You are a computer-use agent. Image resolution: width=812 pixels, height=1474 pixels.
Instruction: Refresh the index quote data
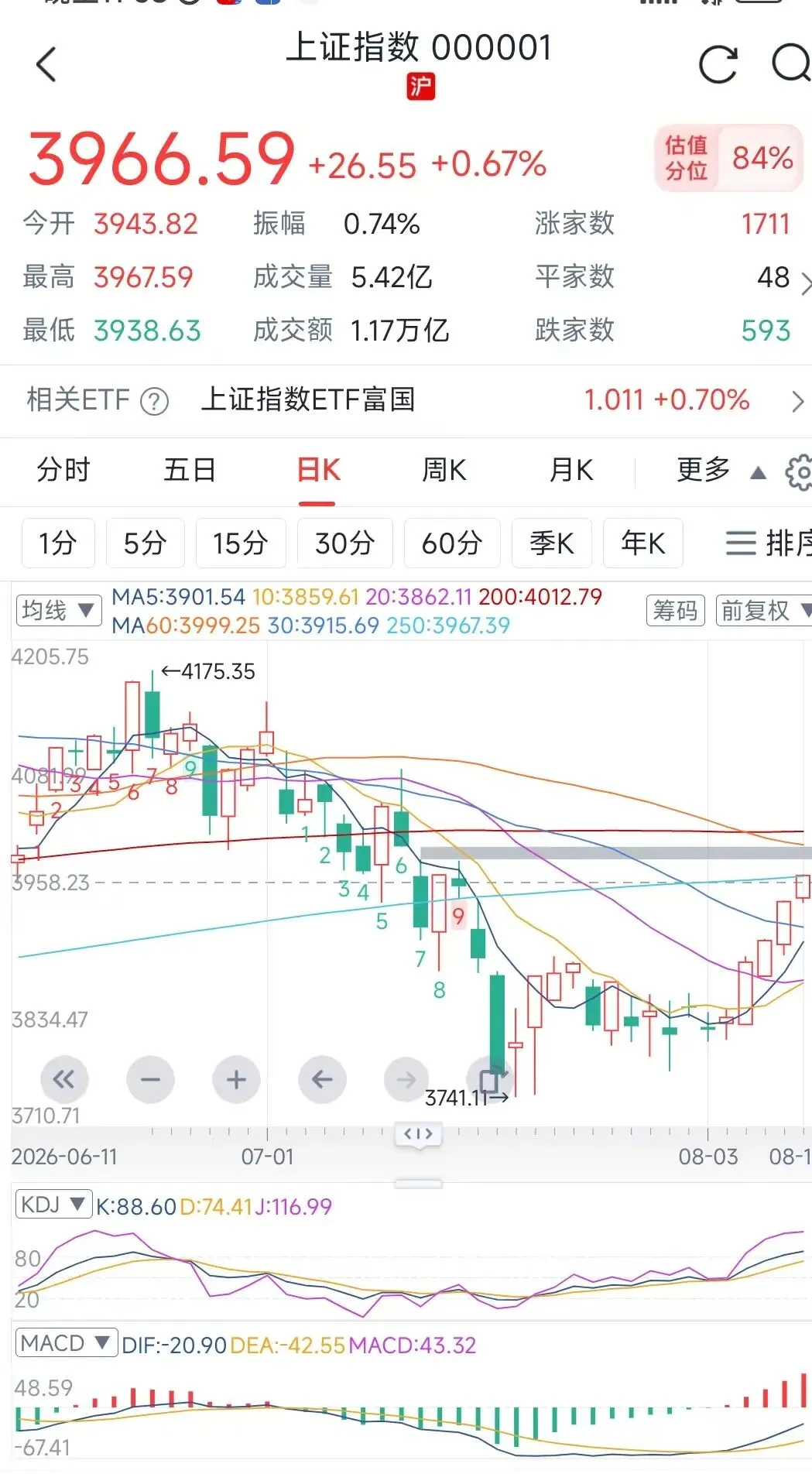click(x=718, y=64)
